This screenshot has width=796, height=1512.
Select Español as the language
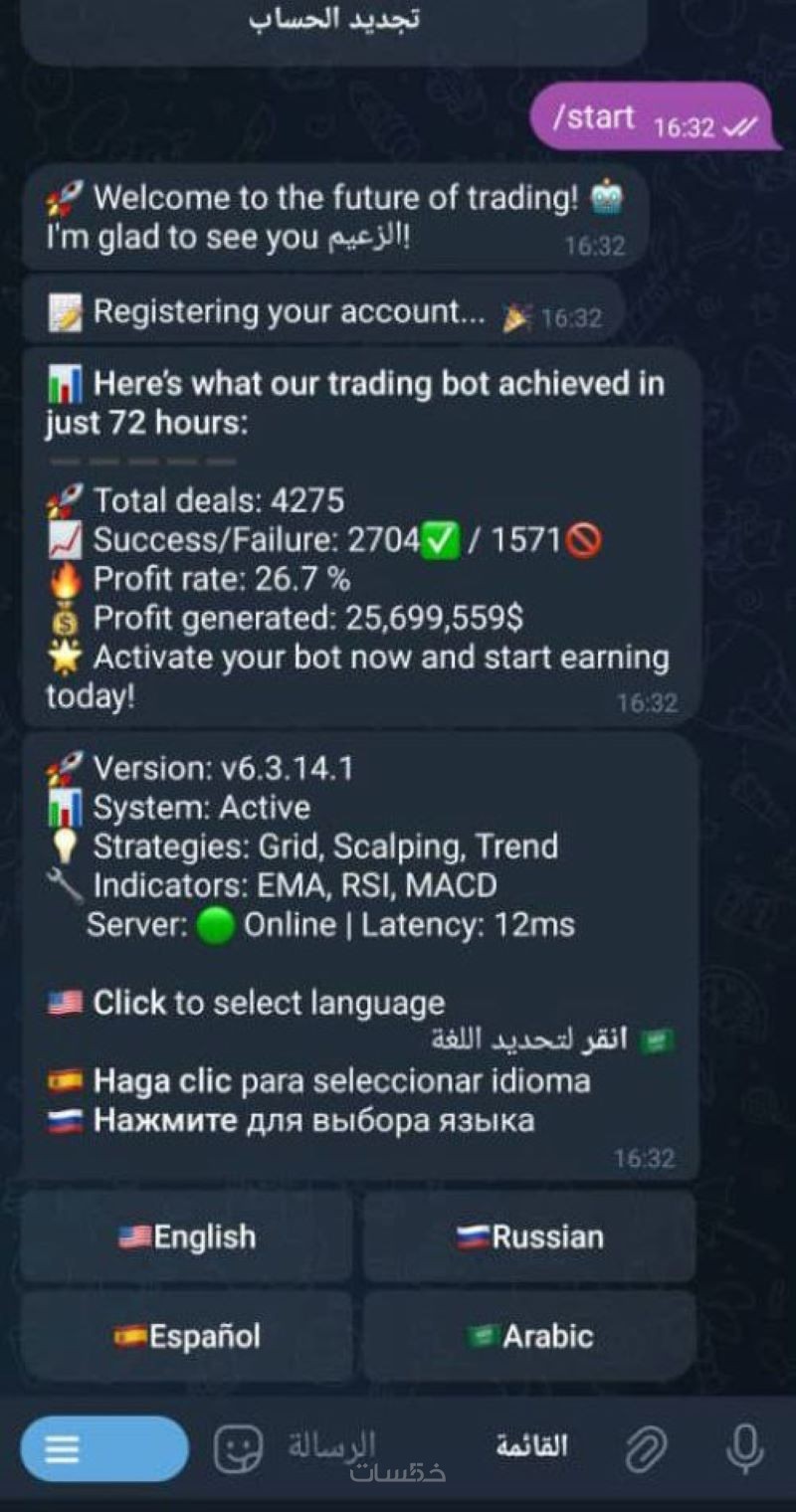pyautogui.click(x=186, y=1336)
